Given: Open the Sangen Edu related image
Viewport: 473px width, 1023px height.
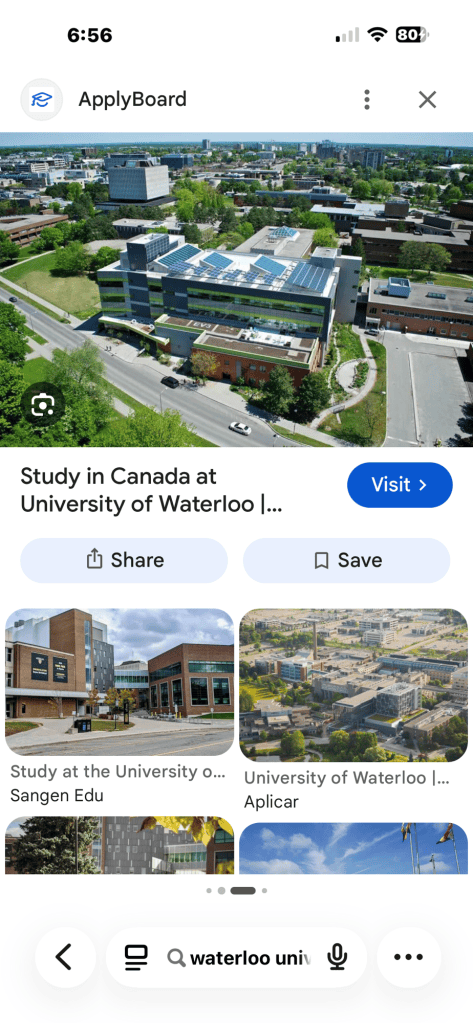Looking at the screenshot, I should coord(119,682).
